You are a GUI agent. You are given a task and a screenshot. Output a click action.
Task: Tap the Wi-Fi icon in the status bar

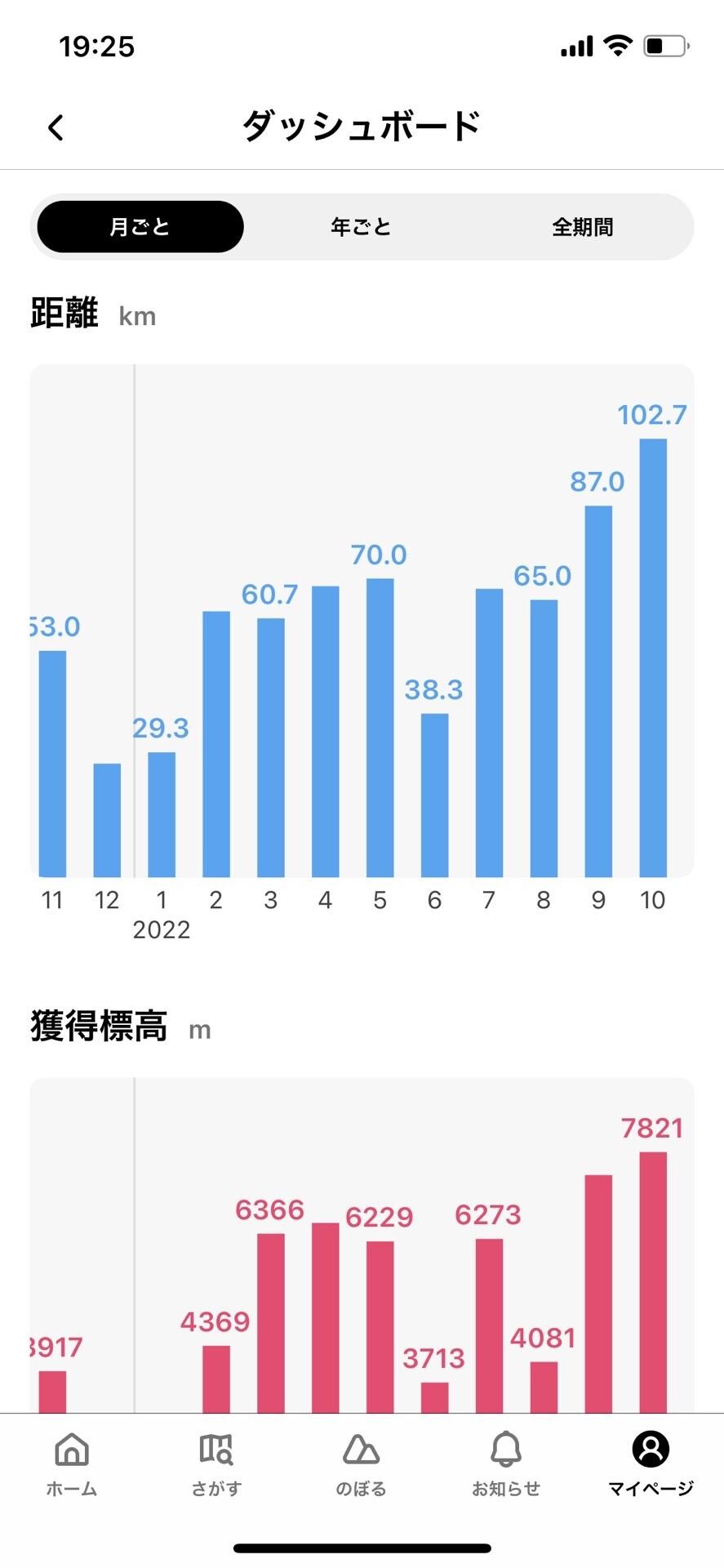(620, 47)
